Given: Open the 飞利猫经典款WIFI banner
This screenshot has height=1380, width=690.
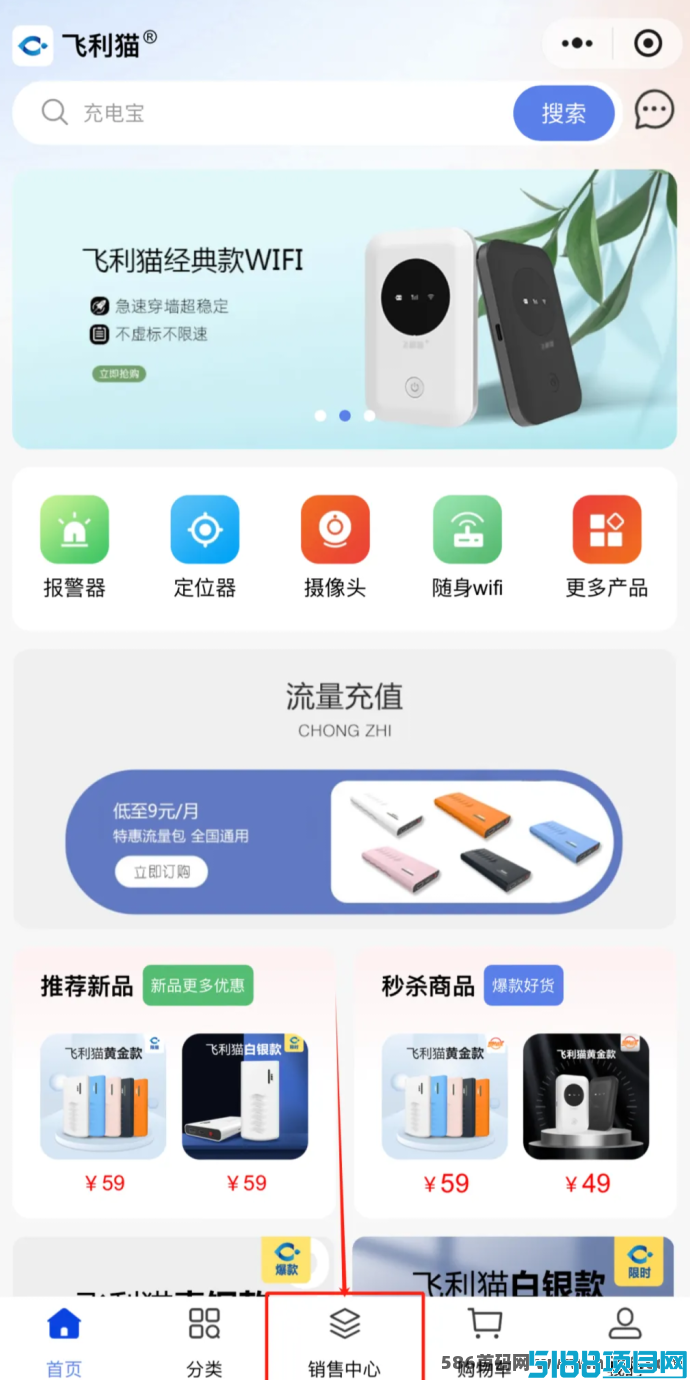Looking at the screenshot, I should pos(345,309).
